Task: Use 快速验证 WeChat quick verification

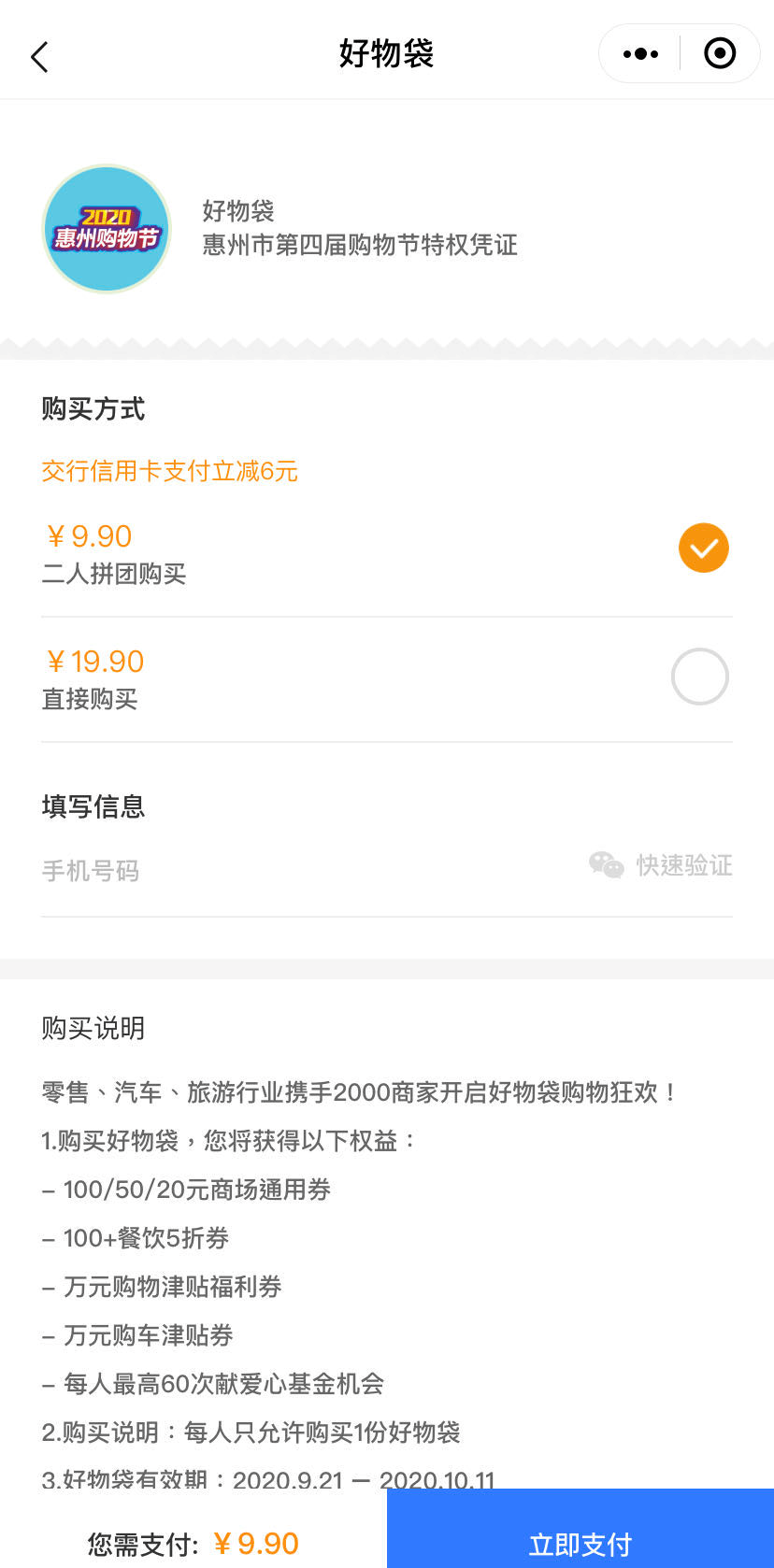Action: [x=661, y=865]
